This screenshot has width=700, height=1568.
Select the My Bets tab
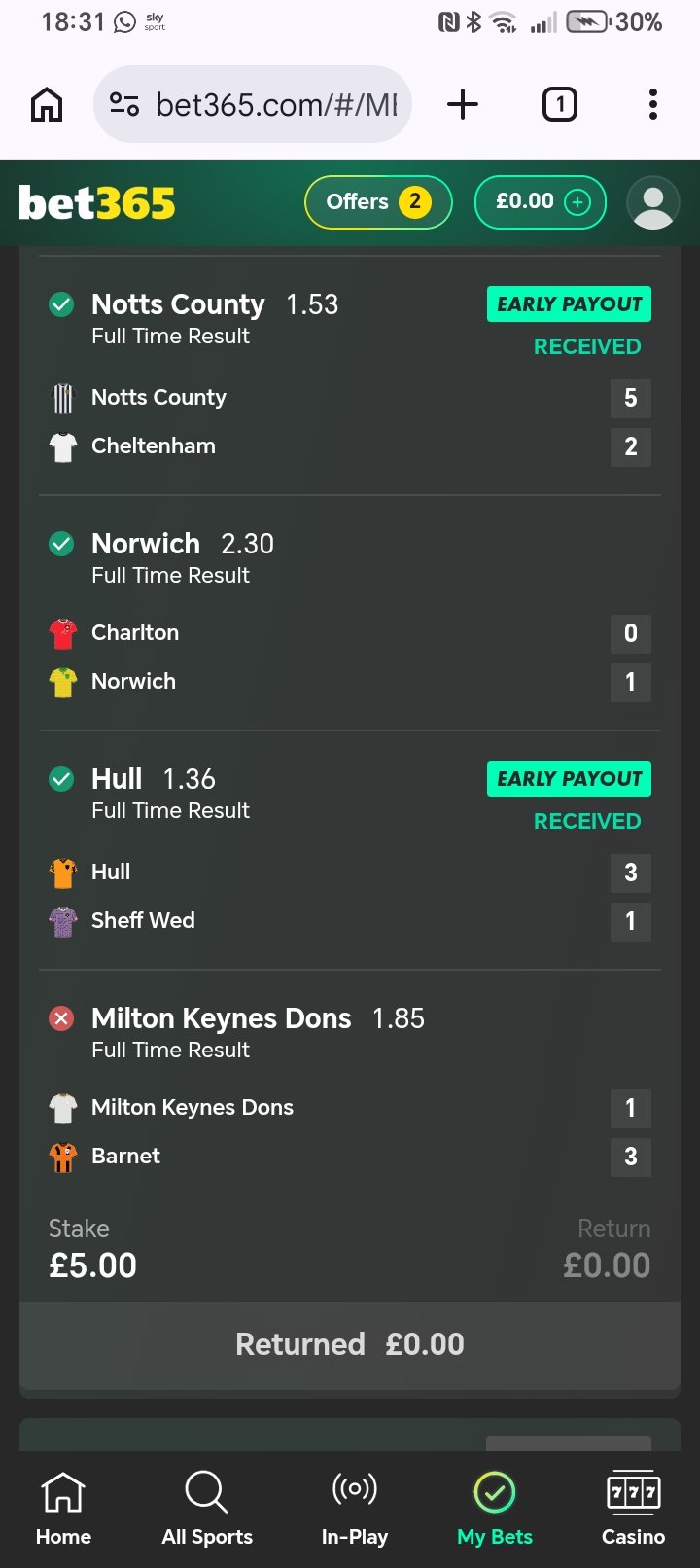(494, 1509)
